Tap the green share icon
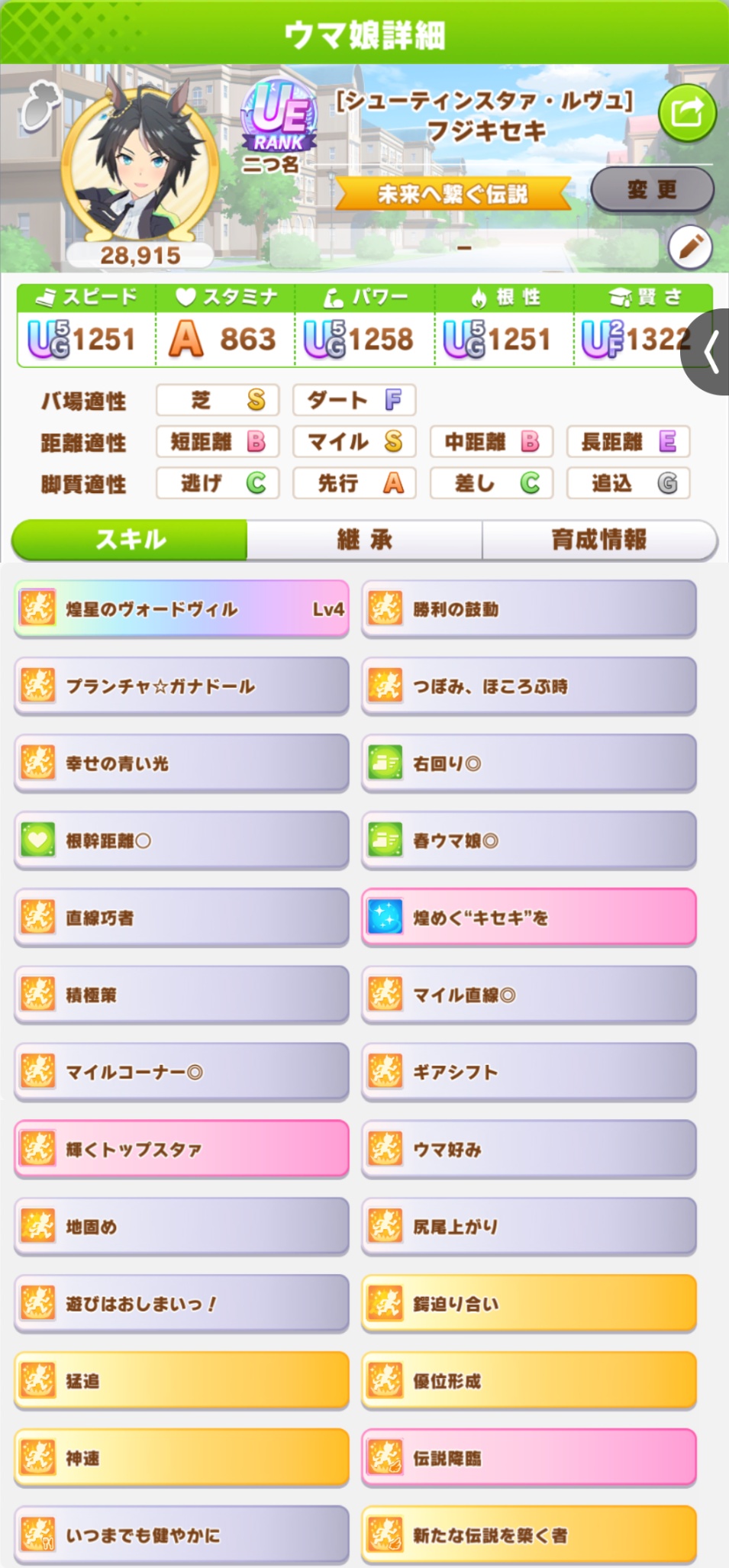Viewport: 729px width, 1568px height. coord(687,114)
